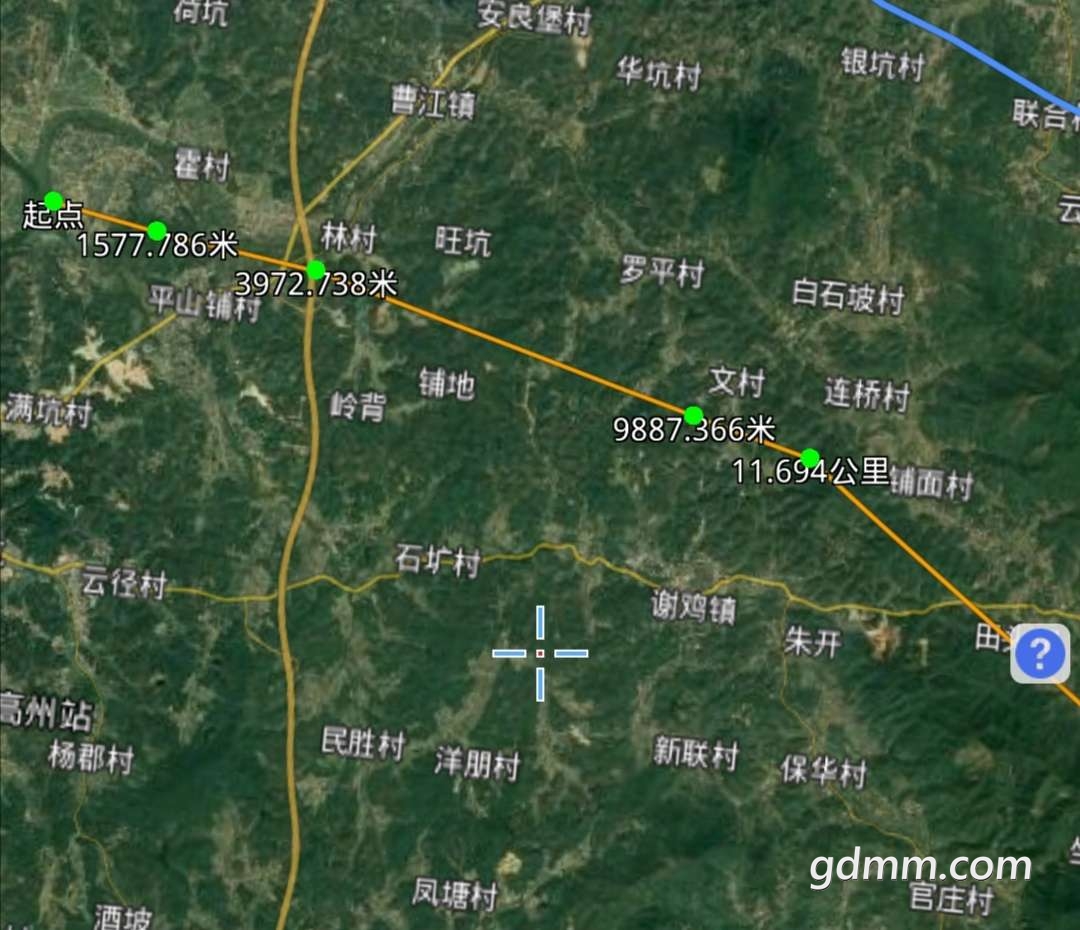Open the question mark help button

pyautogui.click(x=1040, y=654)
